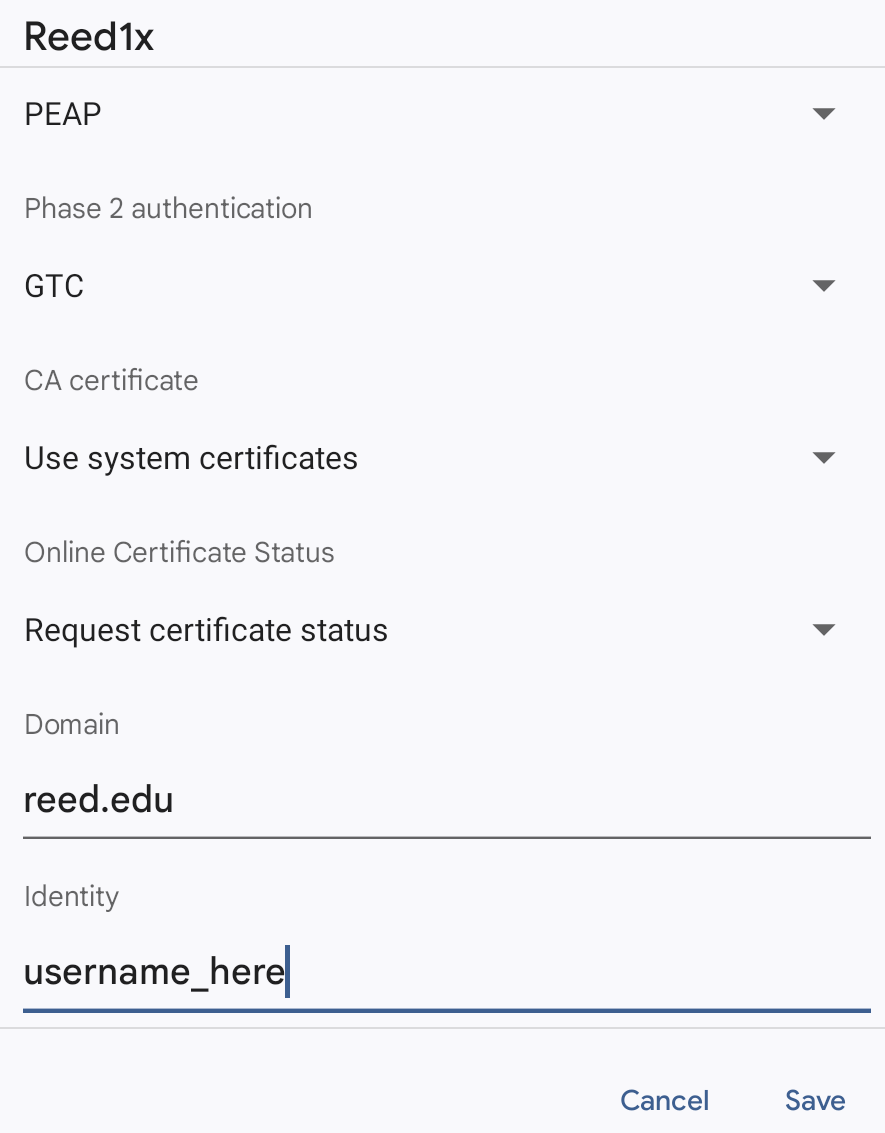Tap the Domain field containing reed.edu
885x1133 pixels.
click(445, 801)
